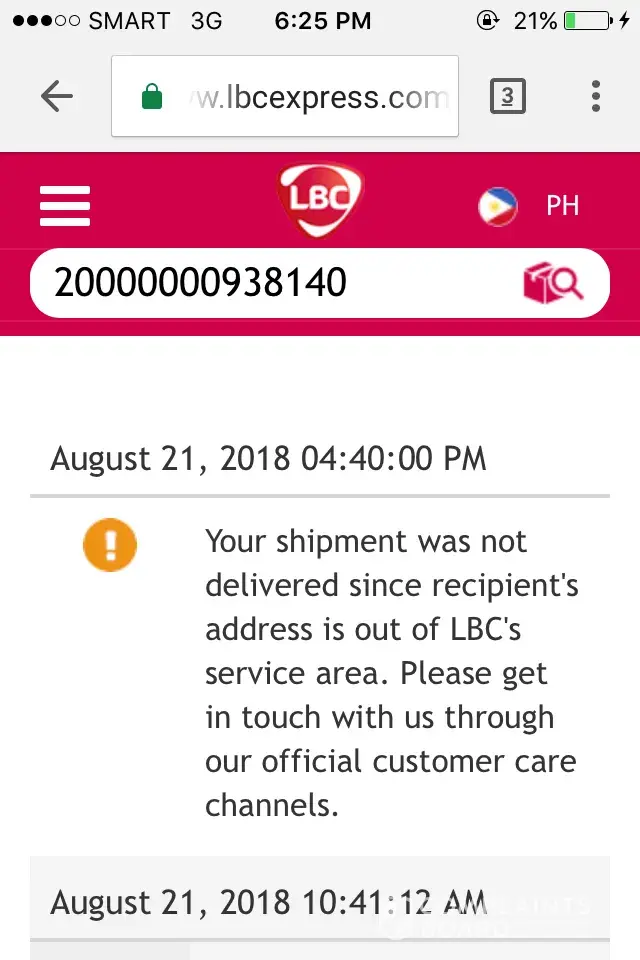Screen dimensions: 640x960
Task: Tap the LBC logo for homepage
Action: pos(320,200)
